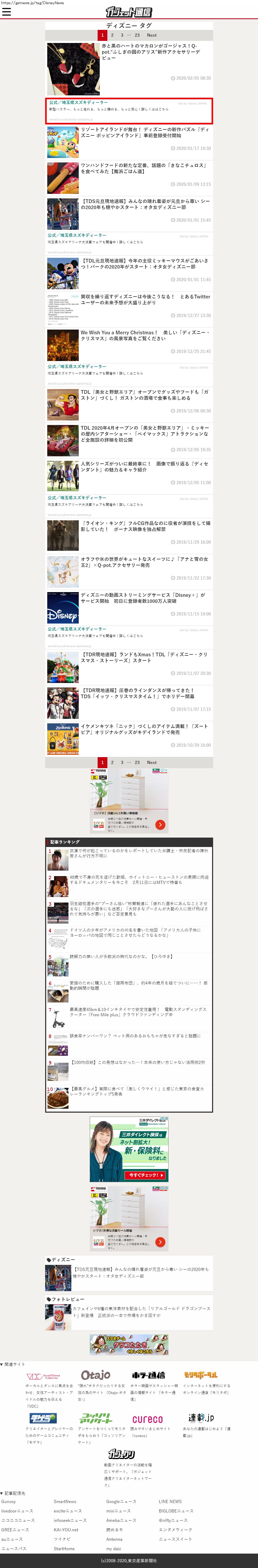Open ranking article number 1 about Wuhan
258x1568 pixels.
pyautogui.click(x=139, y=853)
